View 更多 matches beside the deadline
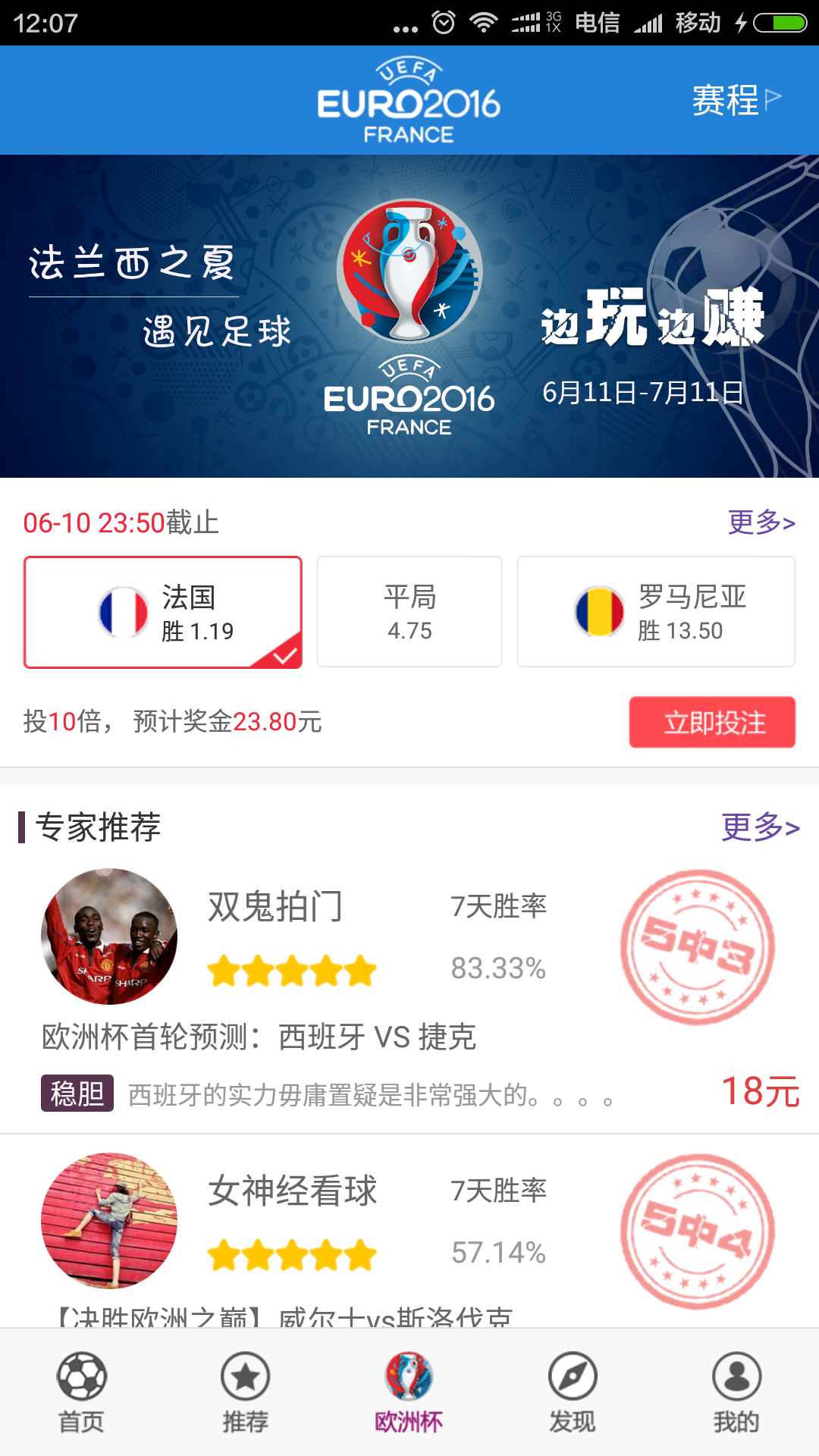The height and width of the screenshot is (1456, 819). pos(761,522)
